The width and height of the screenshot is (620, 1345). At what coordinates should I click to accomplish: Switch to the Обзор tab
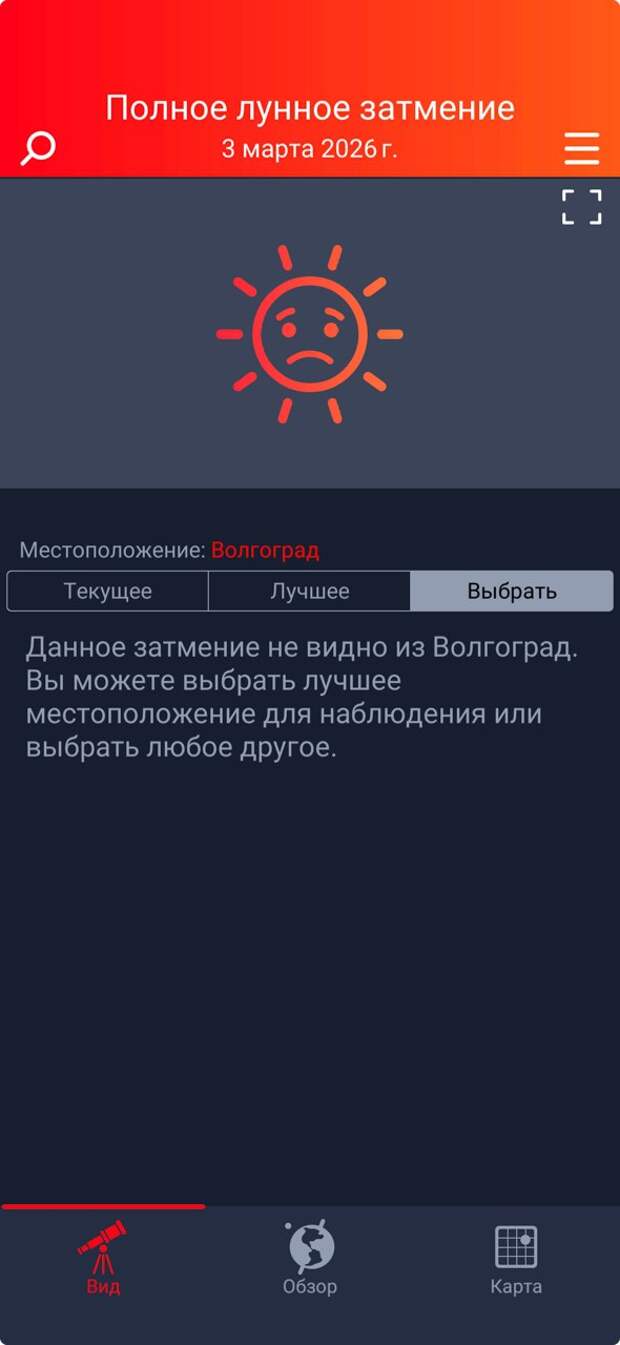[310, 1257]
